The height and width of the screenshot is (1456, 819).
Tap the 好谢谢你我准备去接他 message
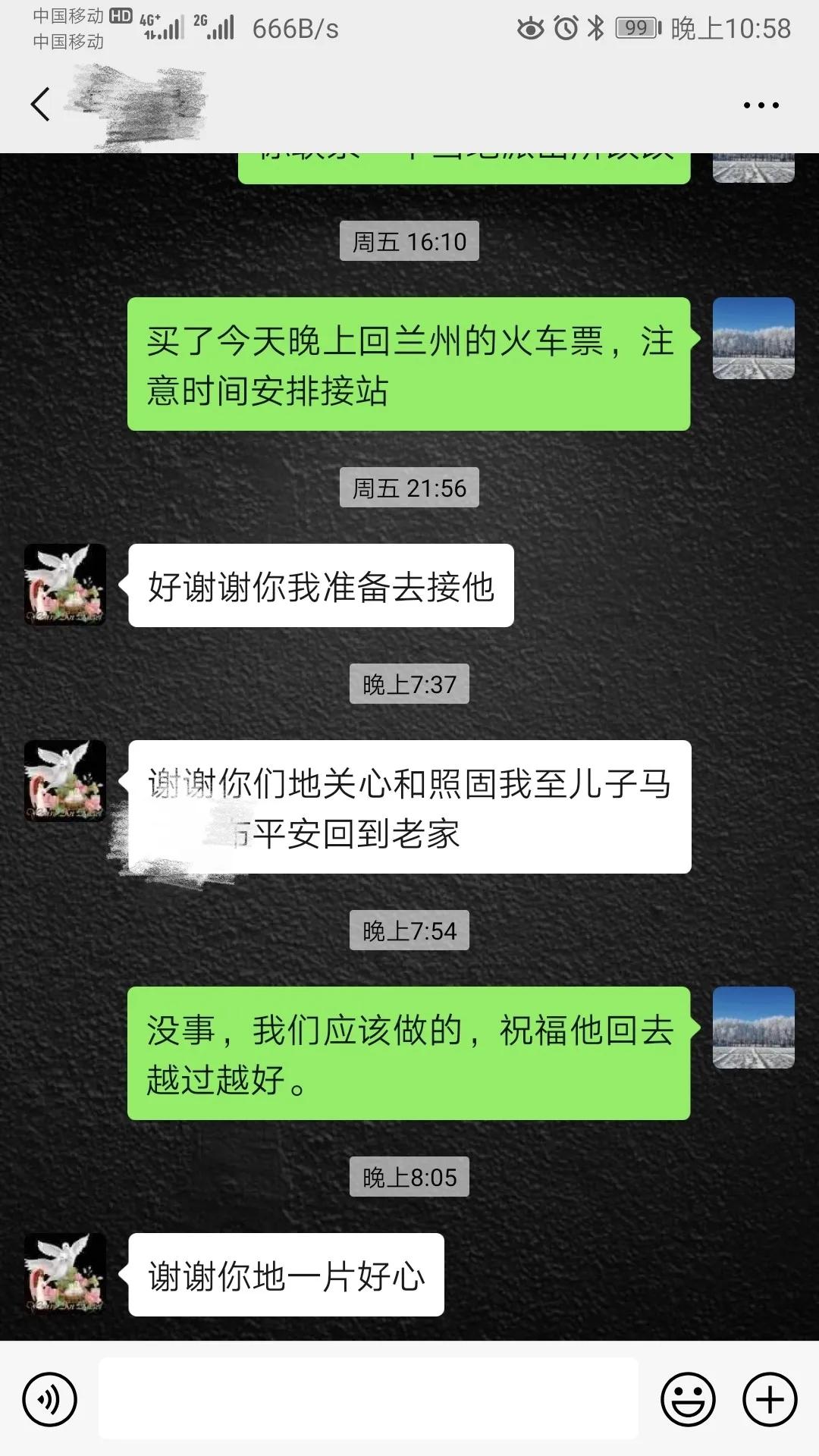(x=318, y=584)
